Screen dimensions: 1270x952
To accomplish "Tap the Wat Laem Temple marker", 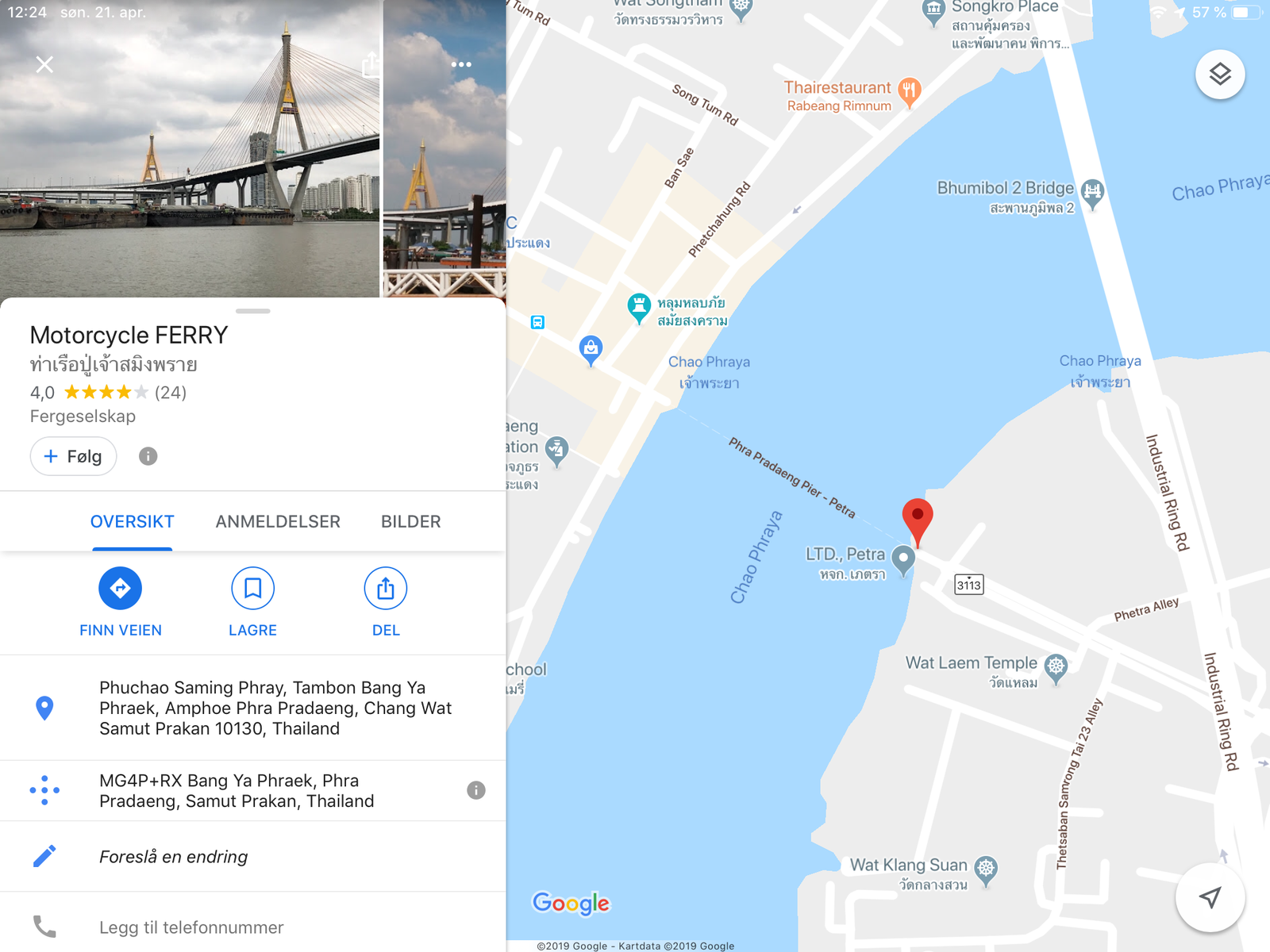I will pyautogui.click(x=1055, y=666).
